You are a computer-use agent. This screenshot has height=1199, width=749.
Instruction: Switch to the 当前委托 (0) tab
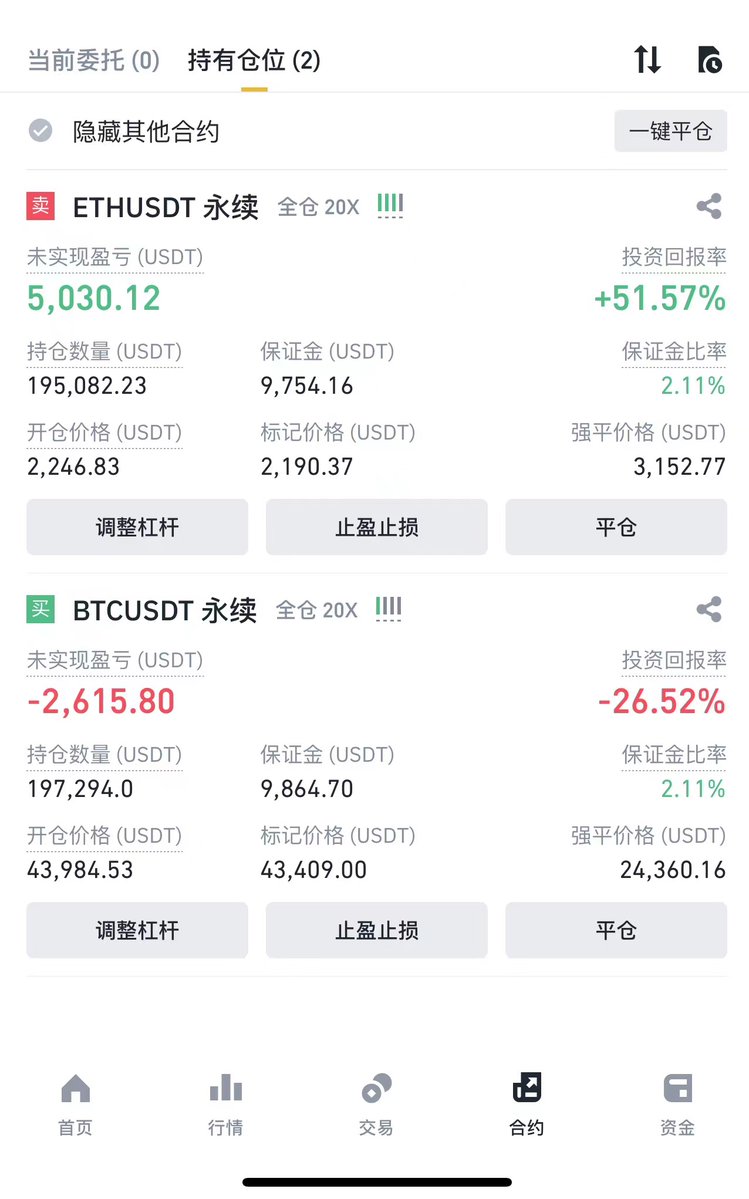click(93, 60)
